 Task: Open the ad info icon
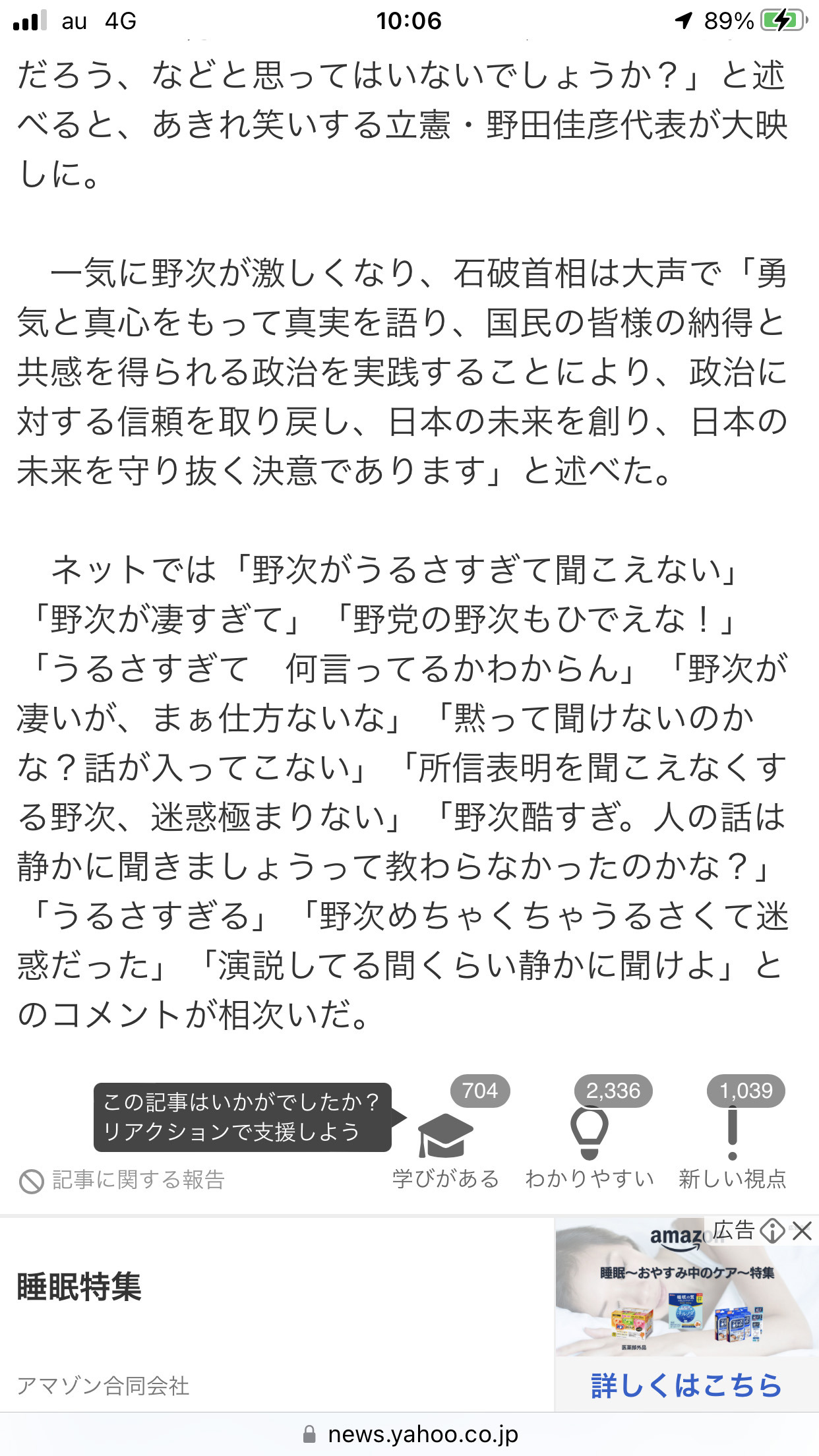click(772, 1230)
